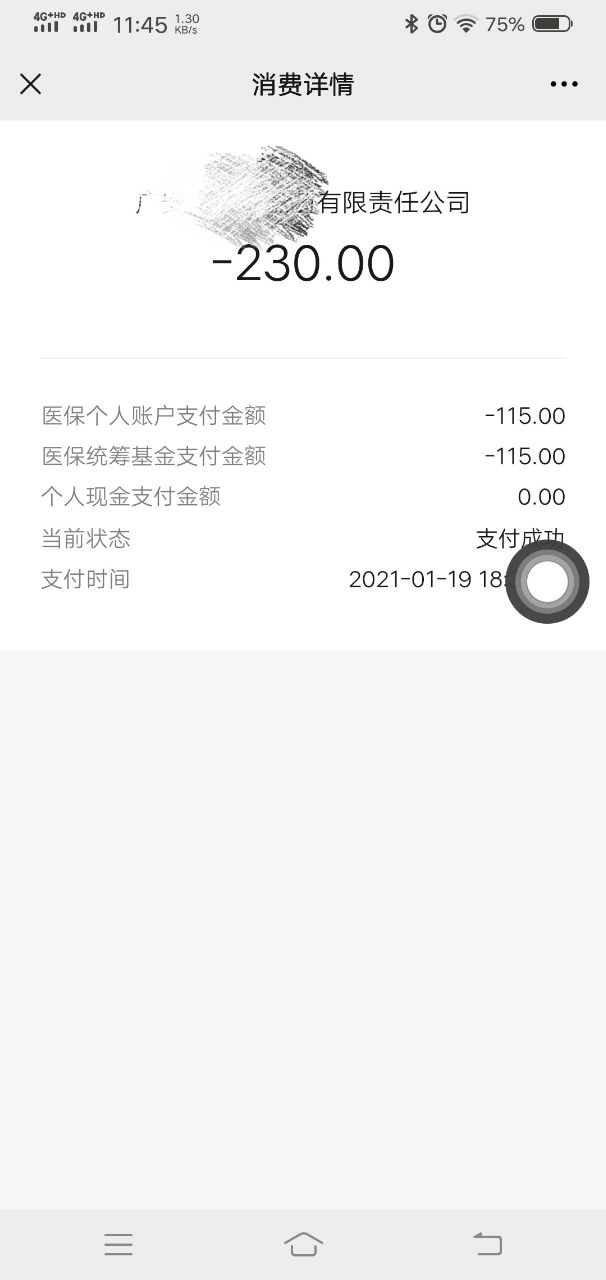
Task: Open the recent apps menu
Action: click(x=118, y=1244)
